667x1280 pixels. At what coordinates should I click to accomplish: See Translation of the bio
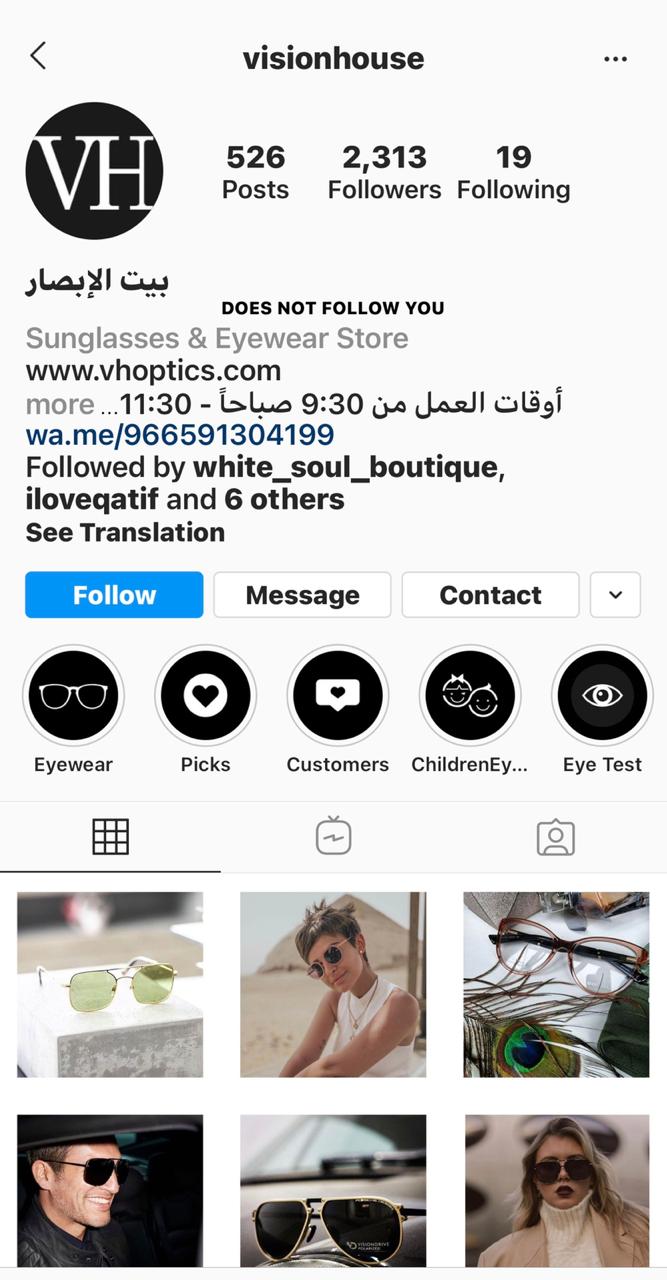tap(125, 532)
